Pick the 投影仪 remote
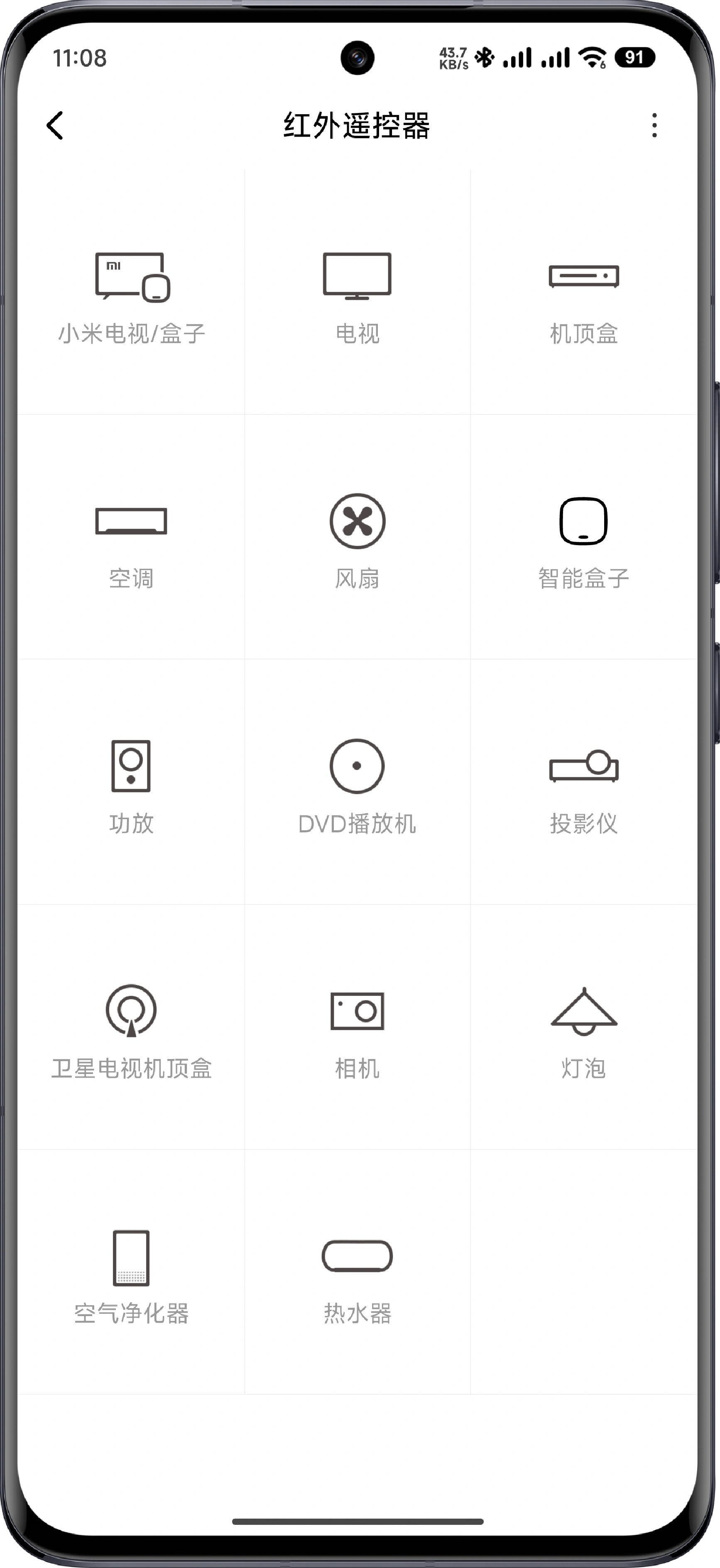720x1568 pixels. (584, 782)
